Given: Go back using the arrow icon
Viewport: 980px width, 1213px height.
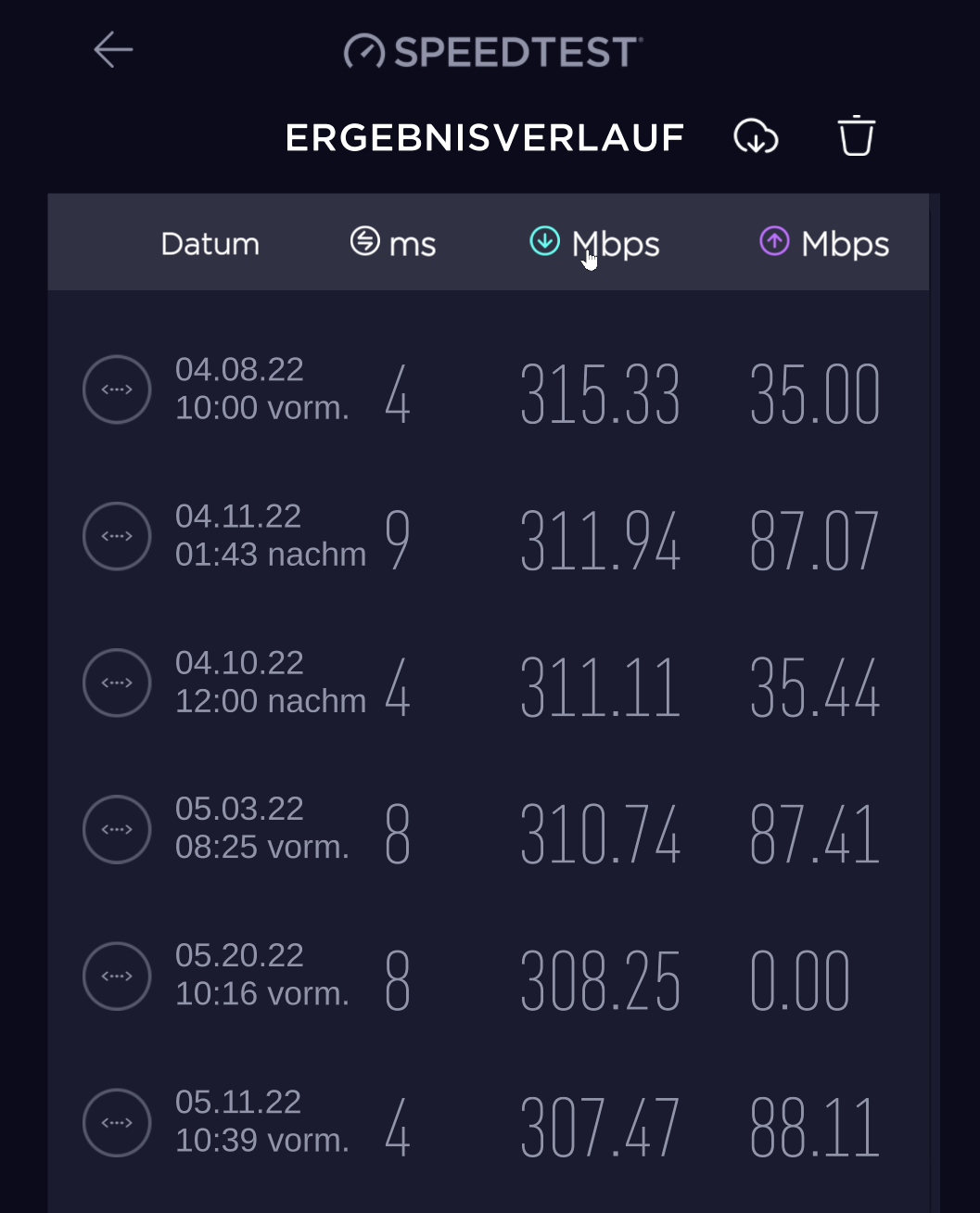Looking at the screenshot, I should 113,50.
